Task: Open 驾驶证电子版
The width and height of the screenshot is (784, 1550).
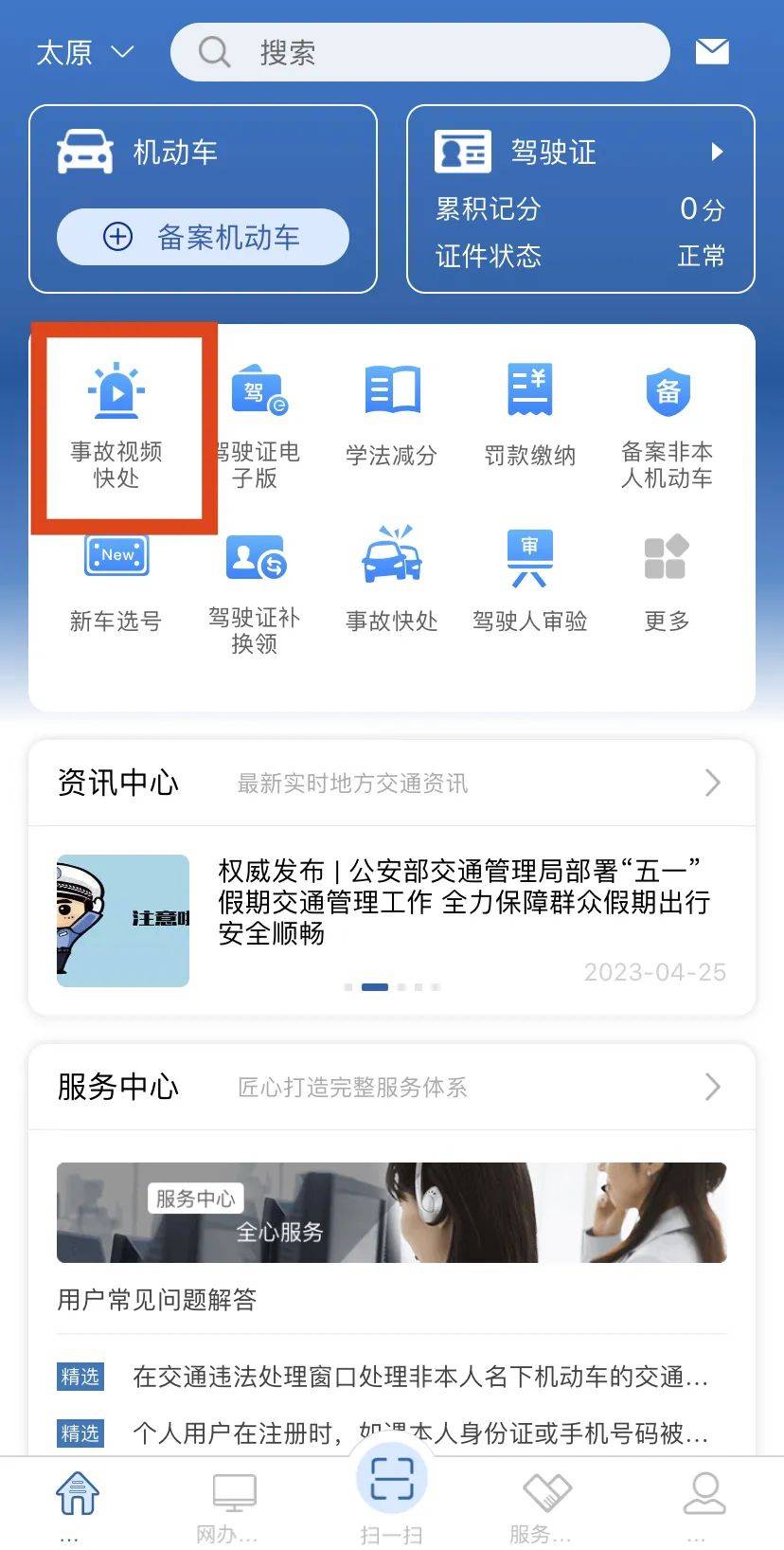Action: pyautogui.click(x=255, y=424)
